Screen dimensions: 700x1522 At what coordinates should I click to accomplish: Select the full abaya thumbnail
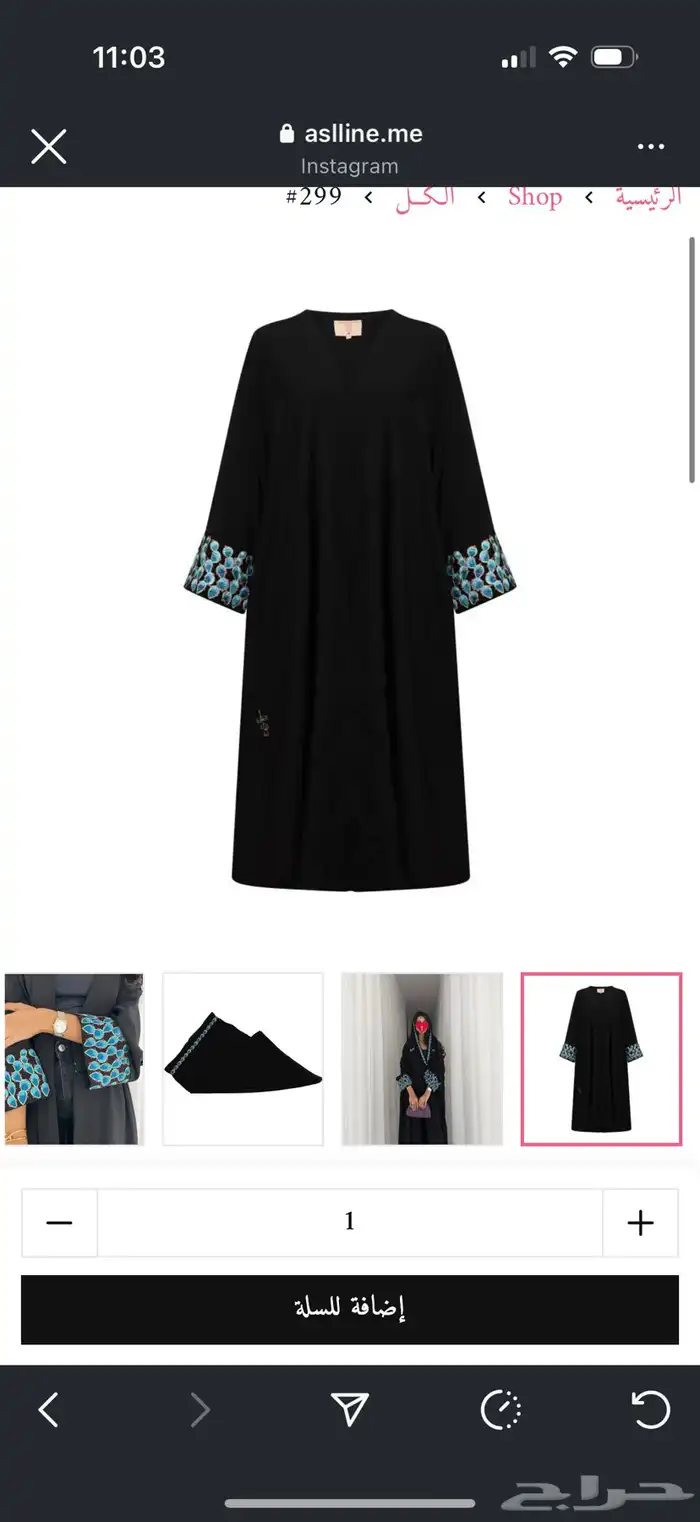[x=601, y=1059]
